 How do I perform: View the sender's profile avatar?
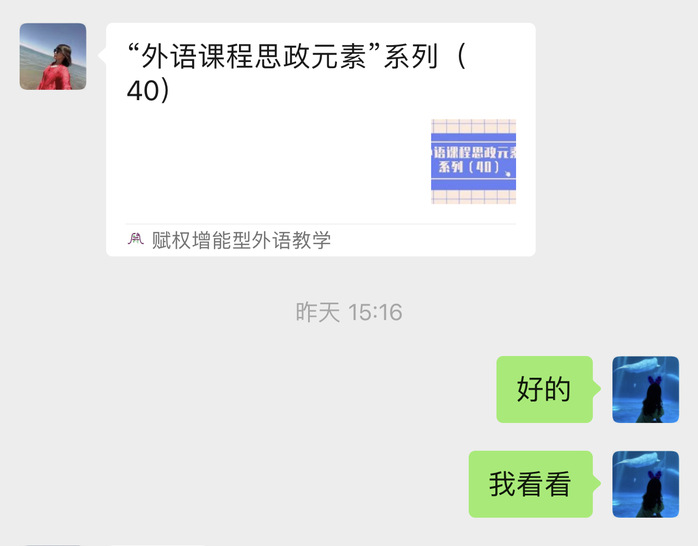pyautogui.click(x=53, y=57)
